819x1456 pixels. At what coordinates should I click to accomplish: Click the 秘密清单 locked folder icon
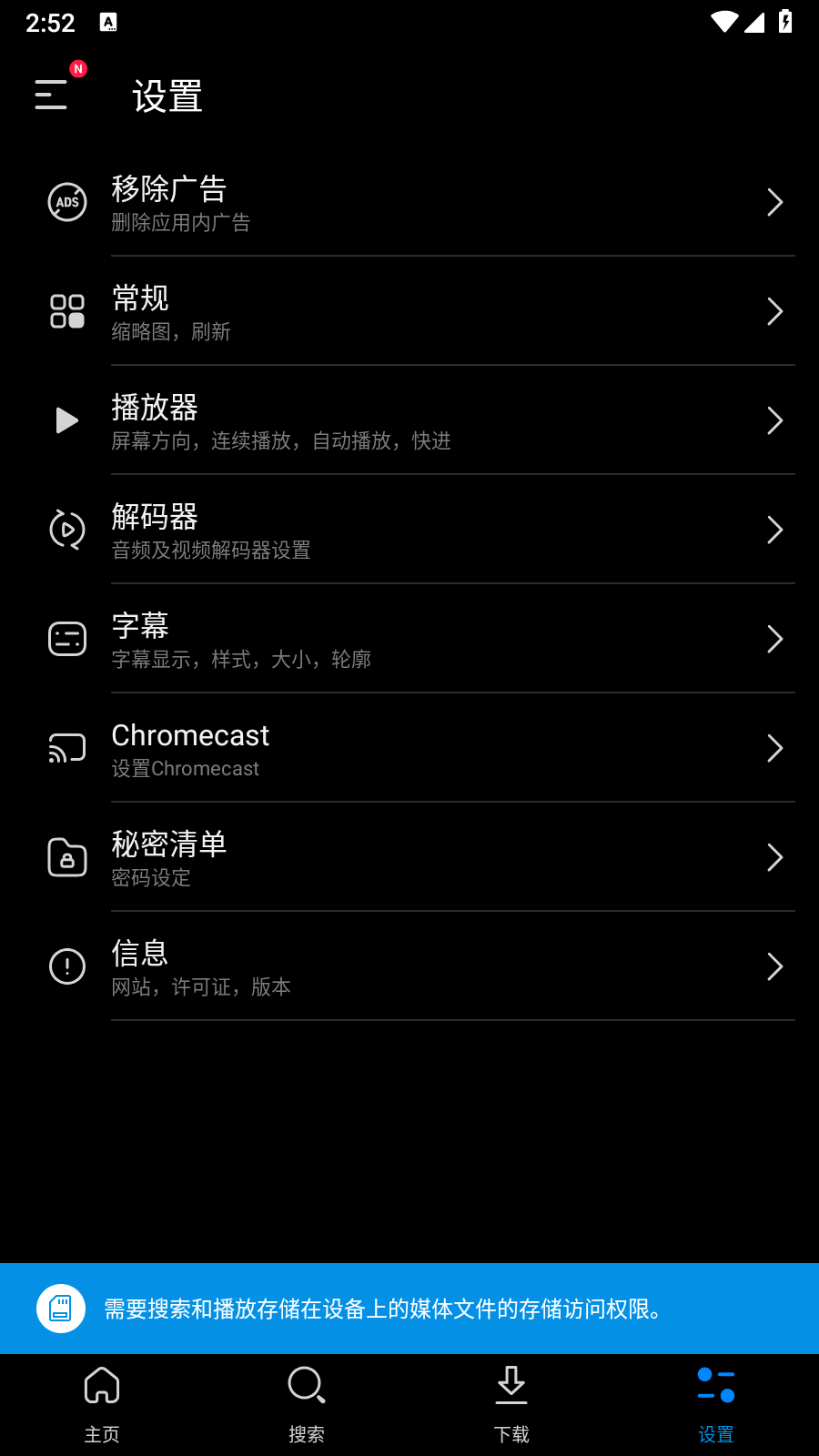tap(66, 857)
